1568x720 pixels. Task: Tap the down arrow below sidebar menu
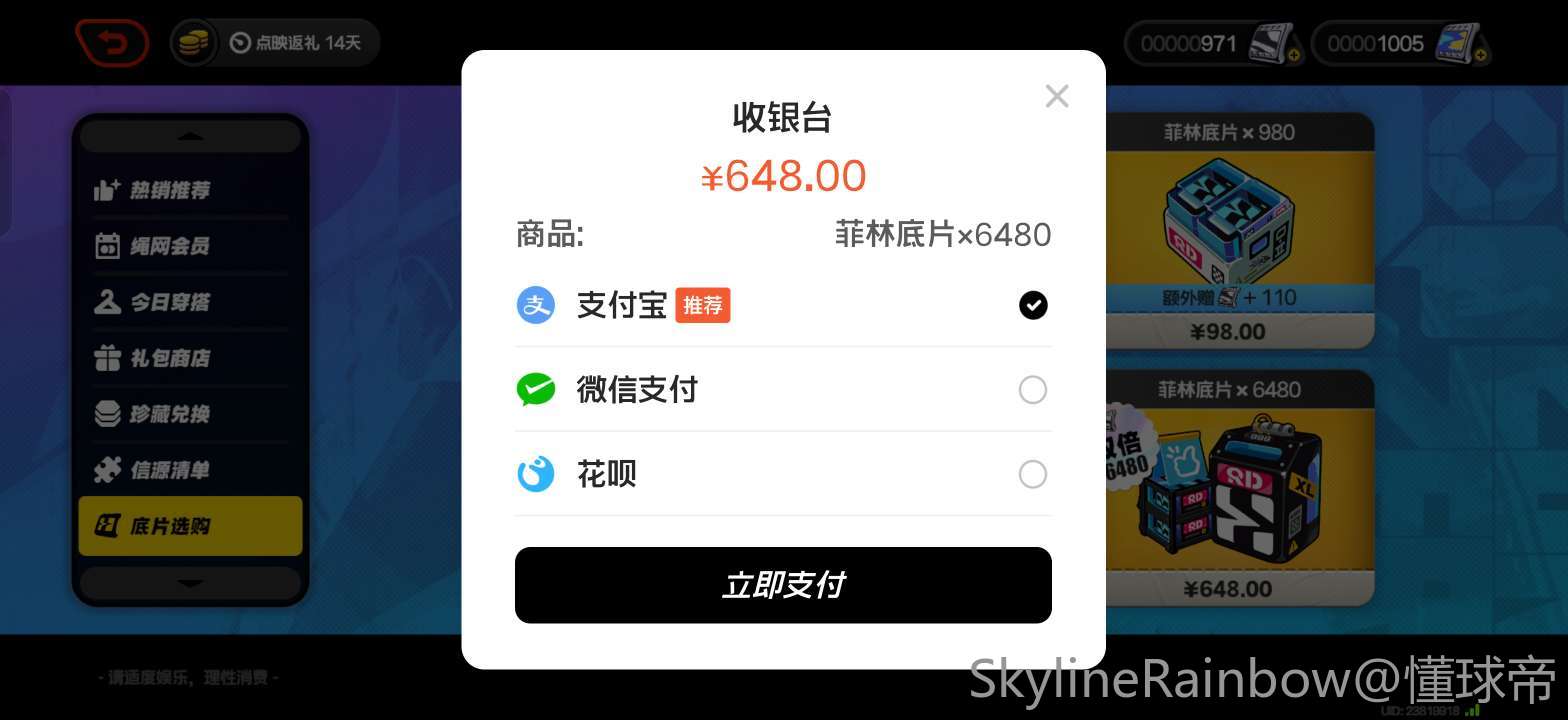pos(190,583)
